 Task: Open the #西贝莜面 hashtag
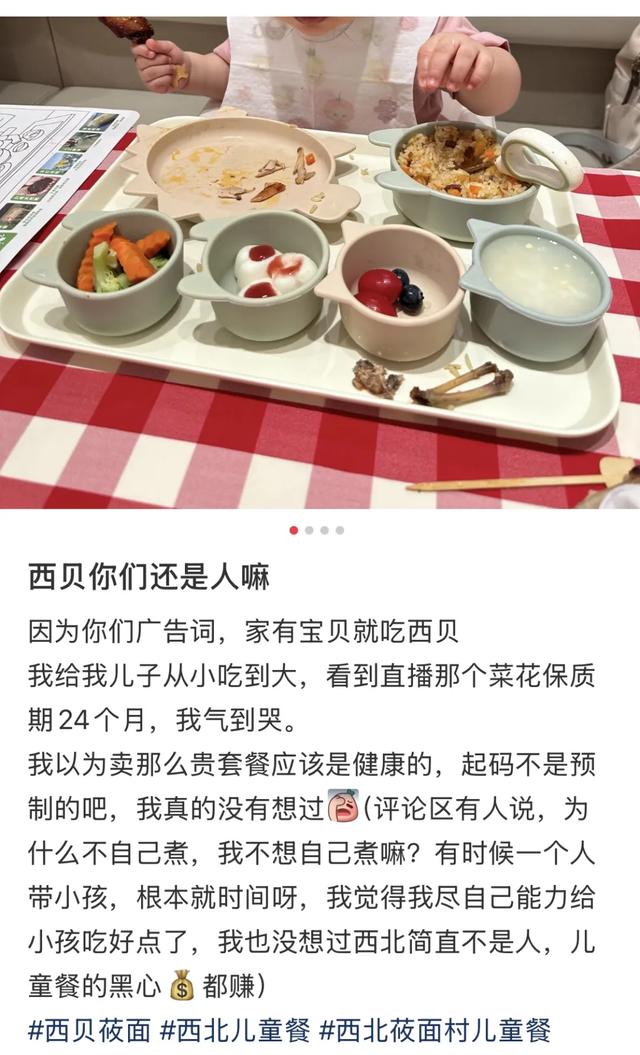90,1030
